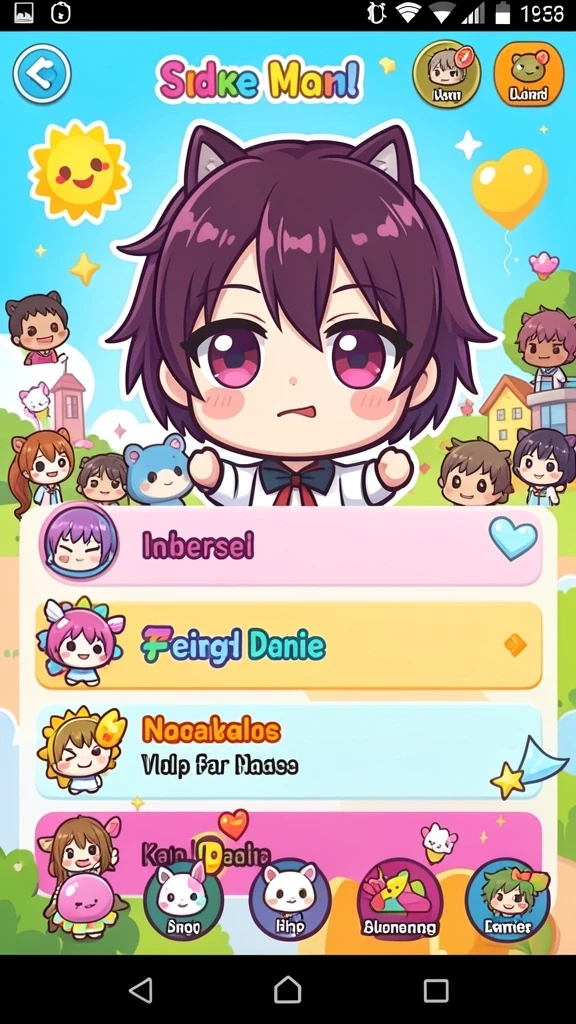Open the Feirgi Danie row

[289, 645]
